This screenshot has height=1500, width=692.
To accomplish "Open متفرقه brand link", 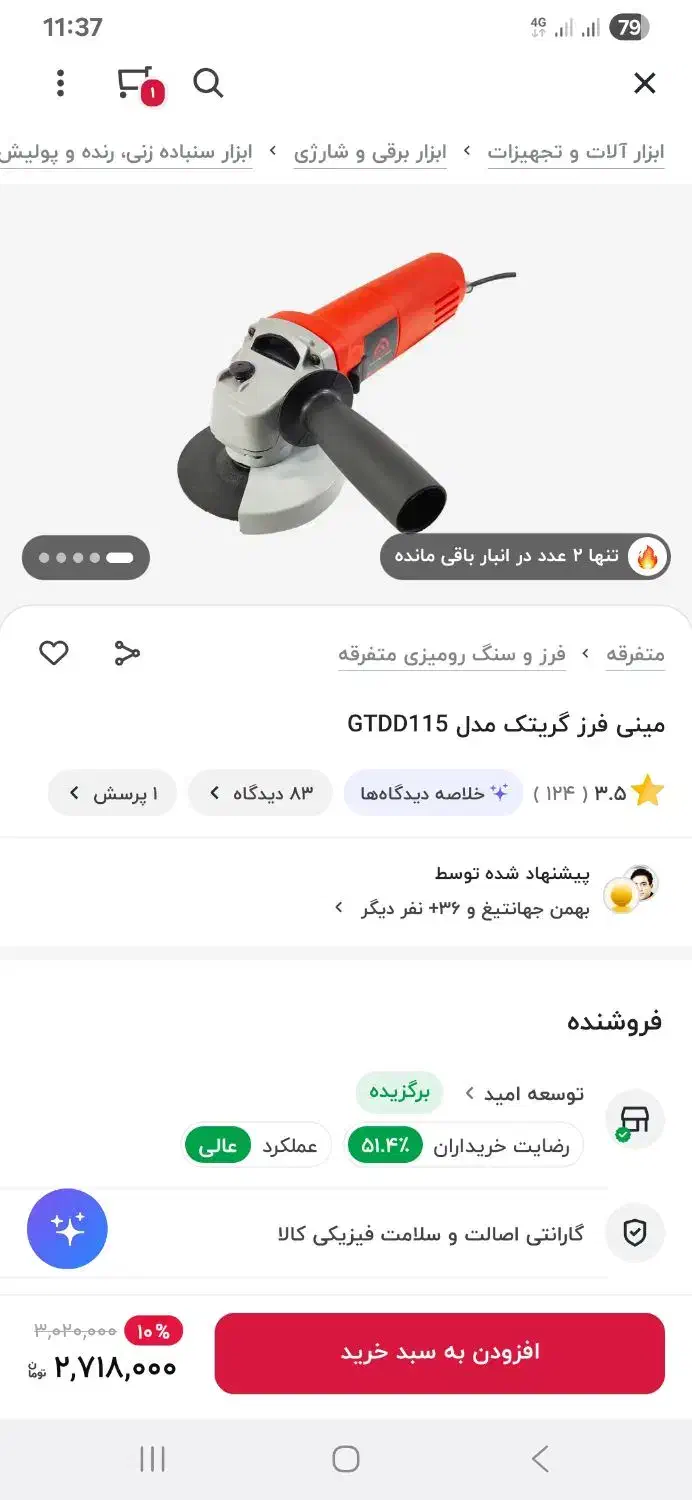I will tap(635, 655).
